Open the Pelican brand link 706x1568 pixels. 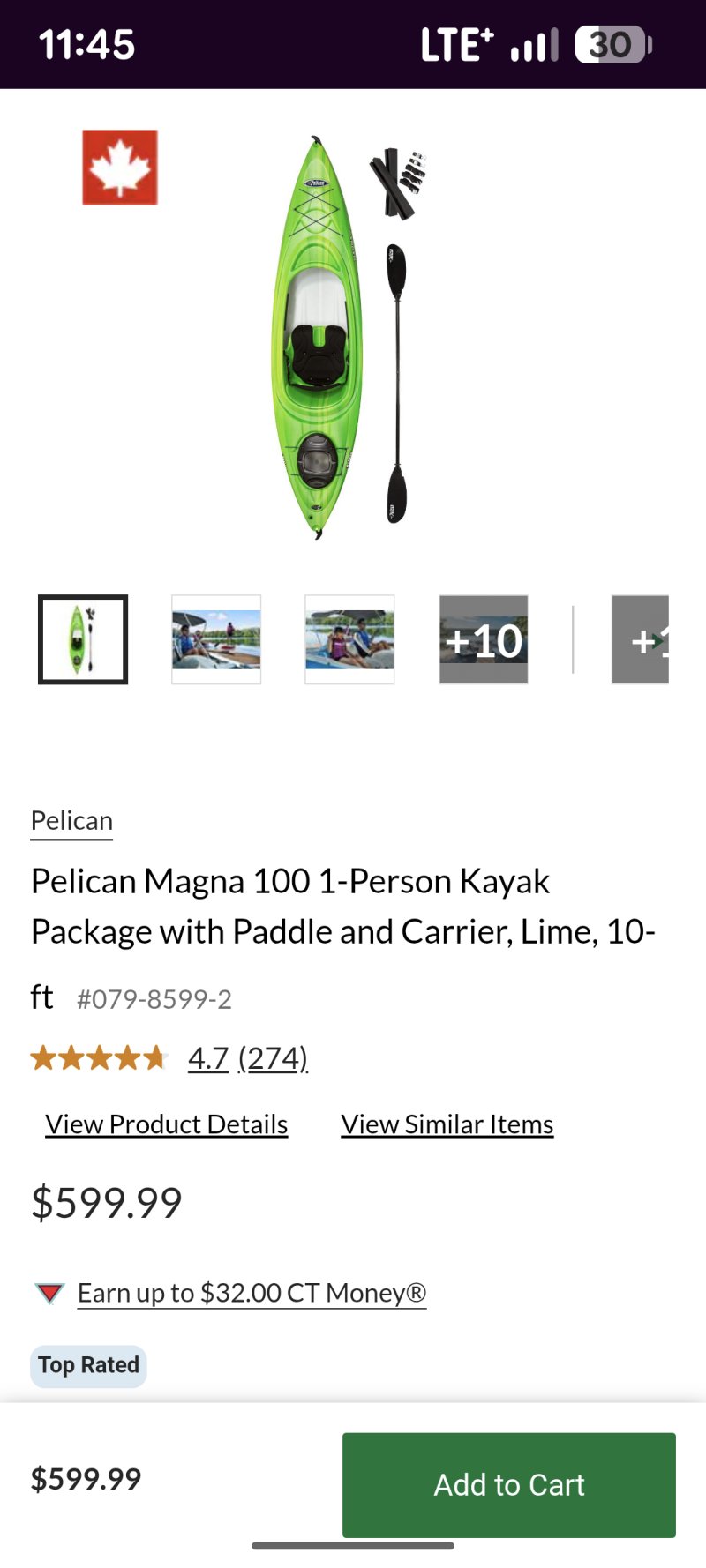[x=71, y=821]
